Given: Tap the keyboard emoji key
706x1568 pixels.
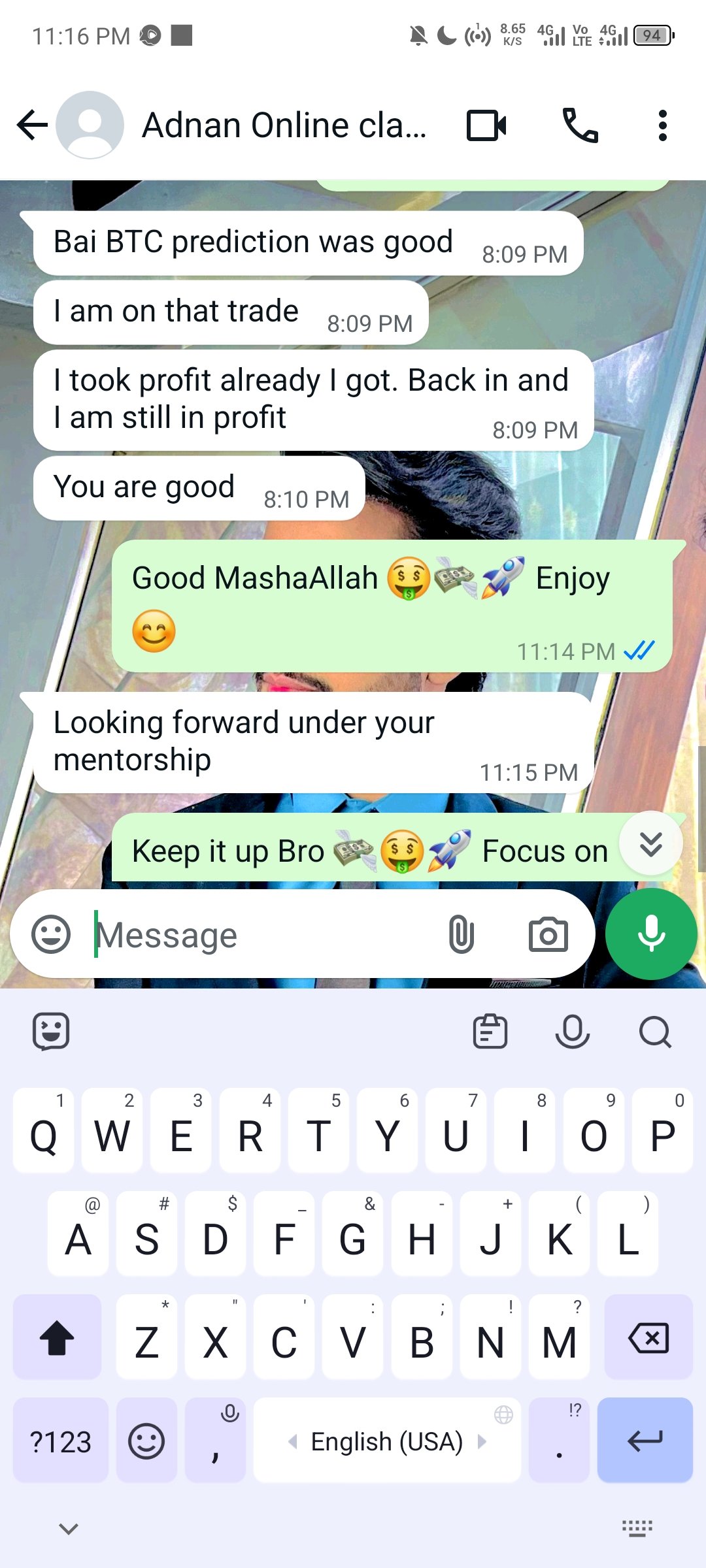Looking at the screenshot, I should tap(146, 1441).
